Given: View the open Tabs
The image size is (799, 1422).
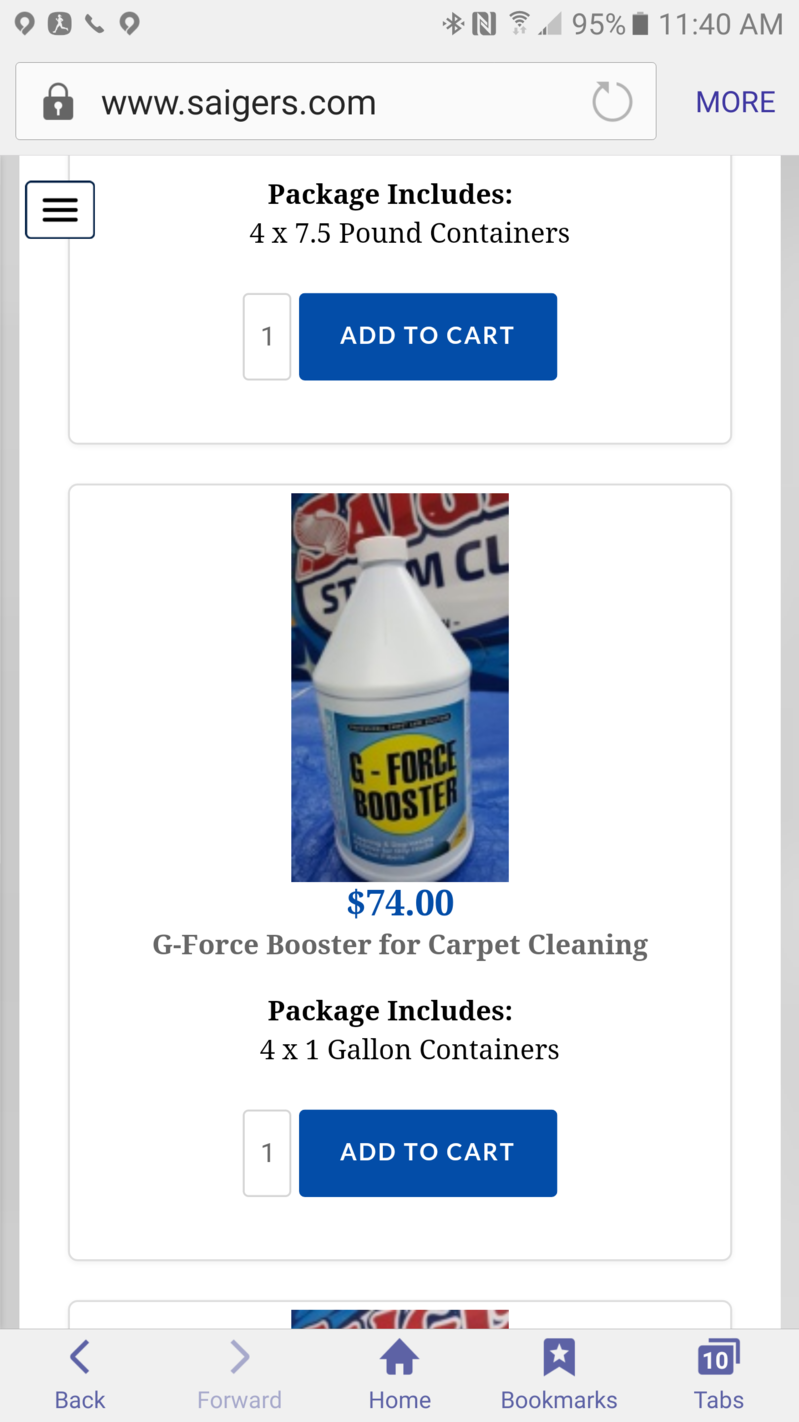Looking at the screenshot, I should coord(718,1375).
